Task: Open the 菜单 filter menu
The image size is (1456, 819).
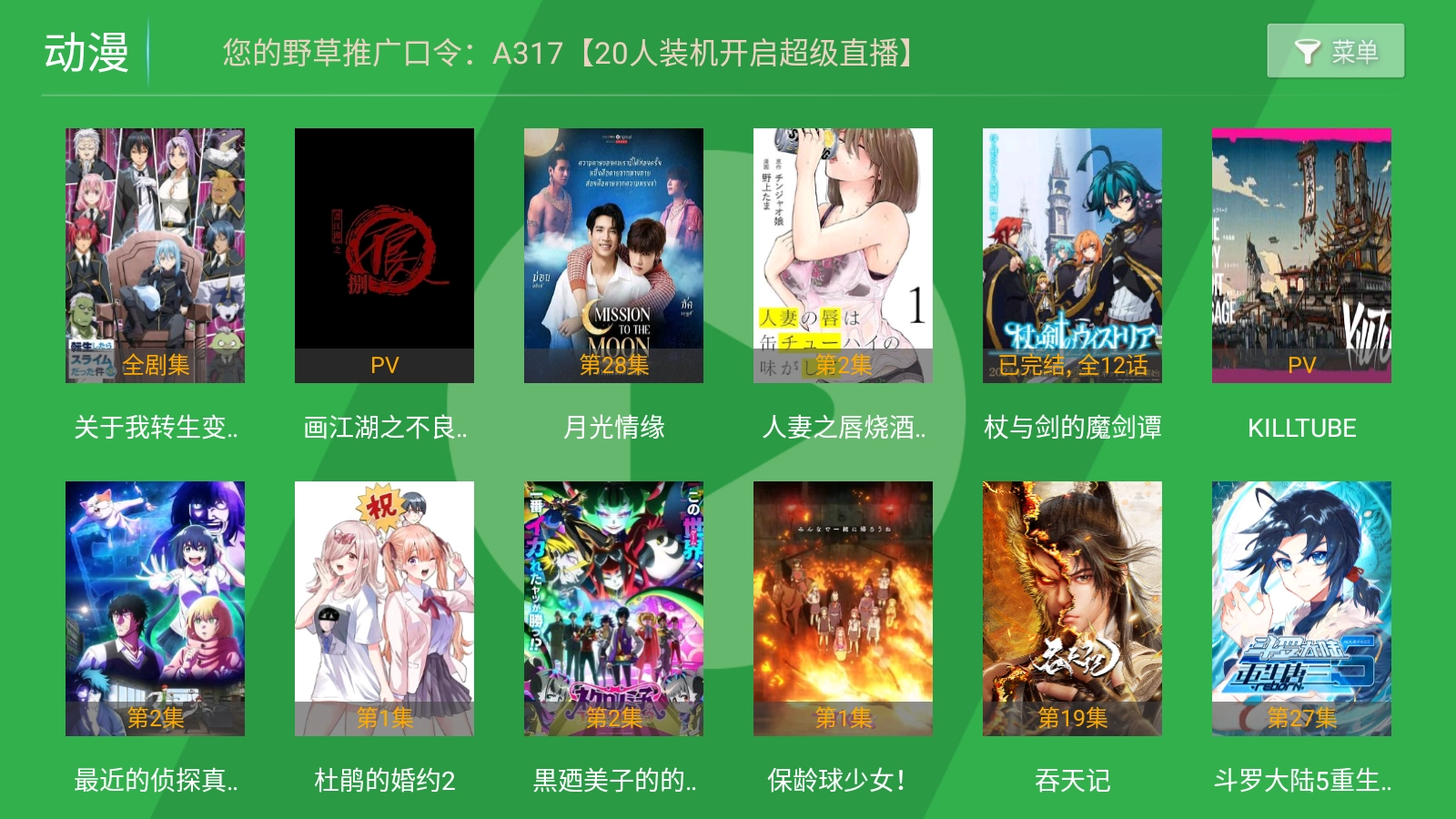Action: pyautogui.click(x=1335, y=51)
